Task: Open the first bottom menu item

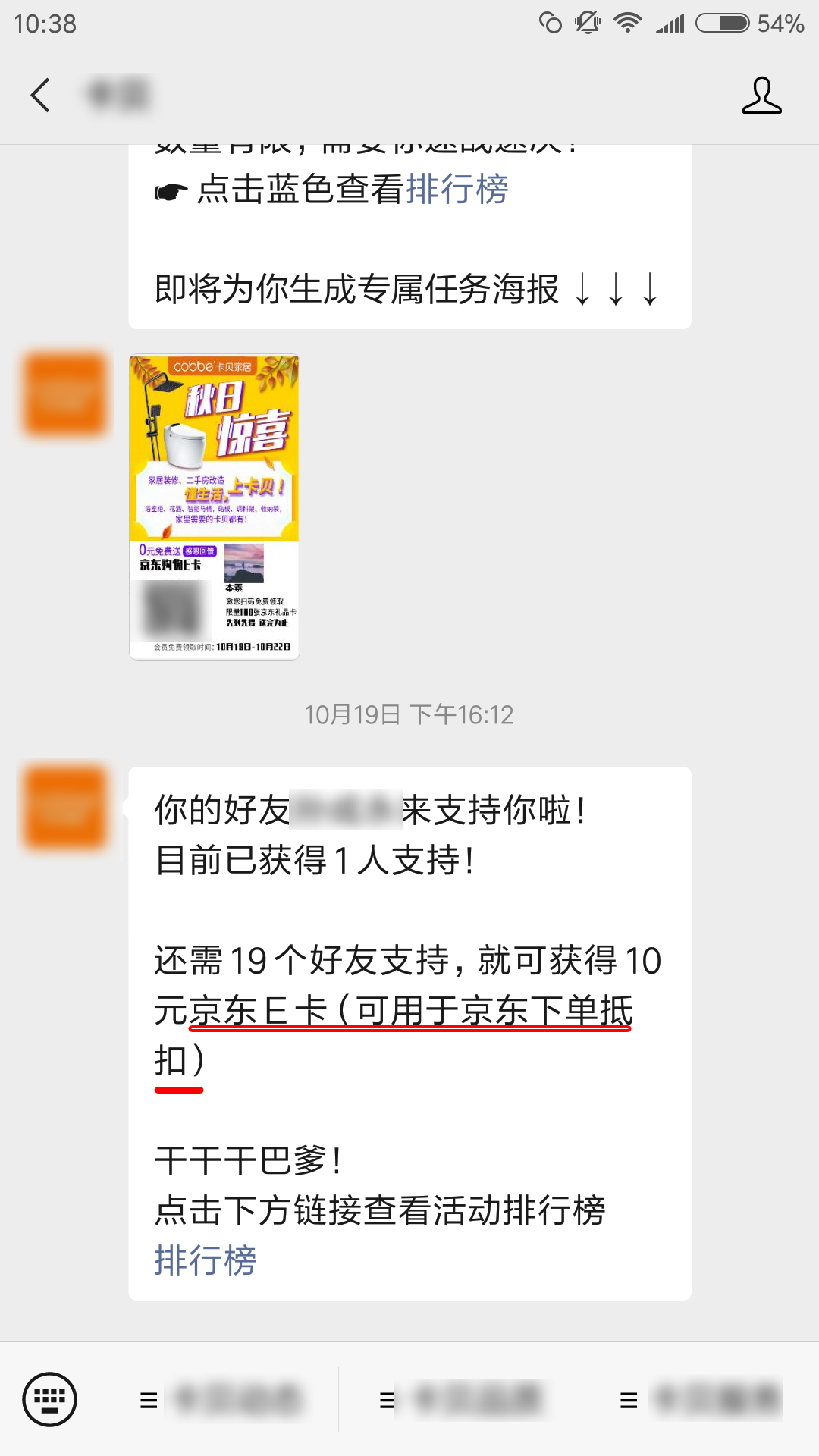Action: coord(220,1400)
